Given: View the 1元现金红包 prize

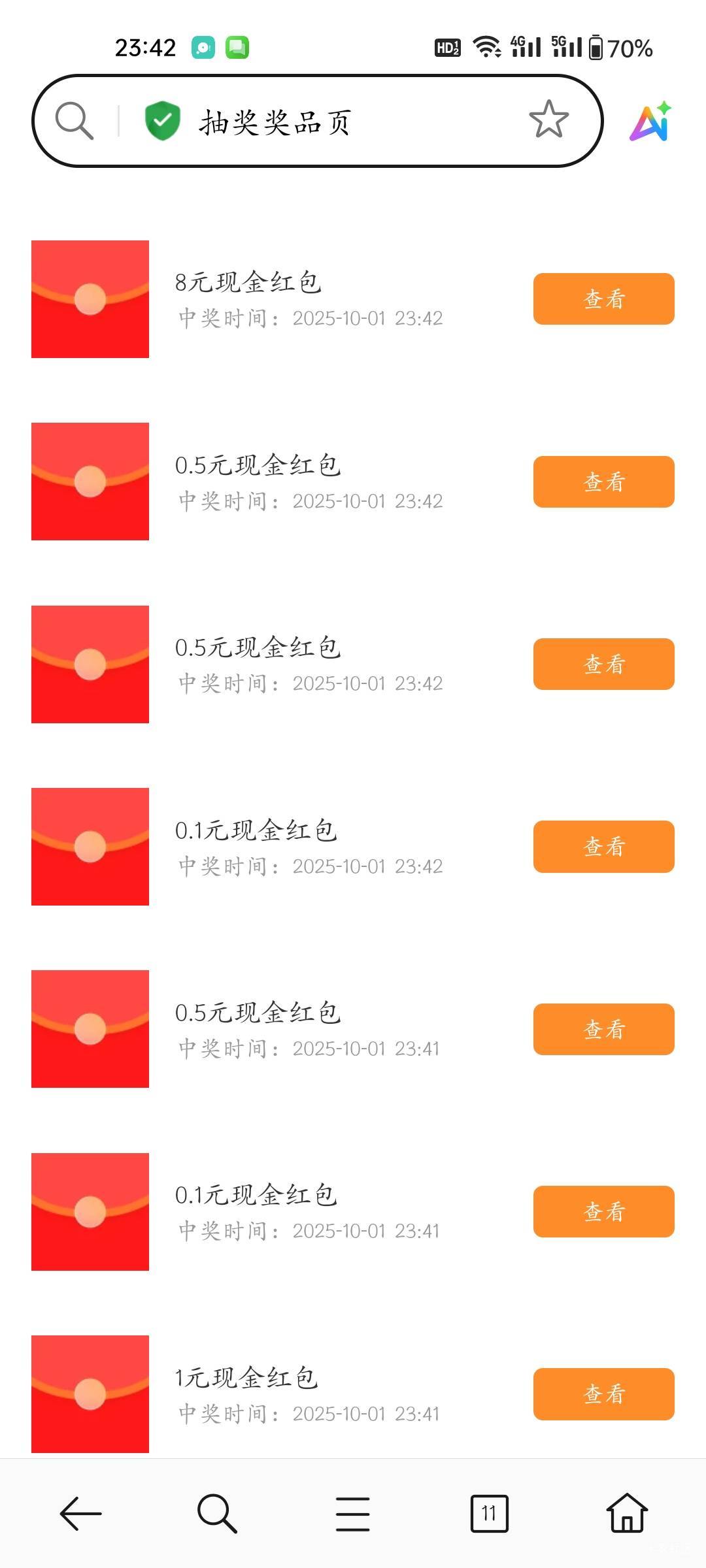Looking at the screenshot, I should click(x=603, y=1394).
